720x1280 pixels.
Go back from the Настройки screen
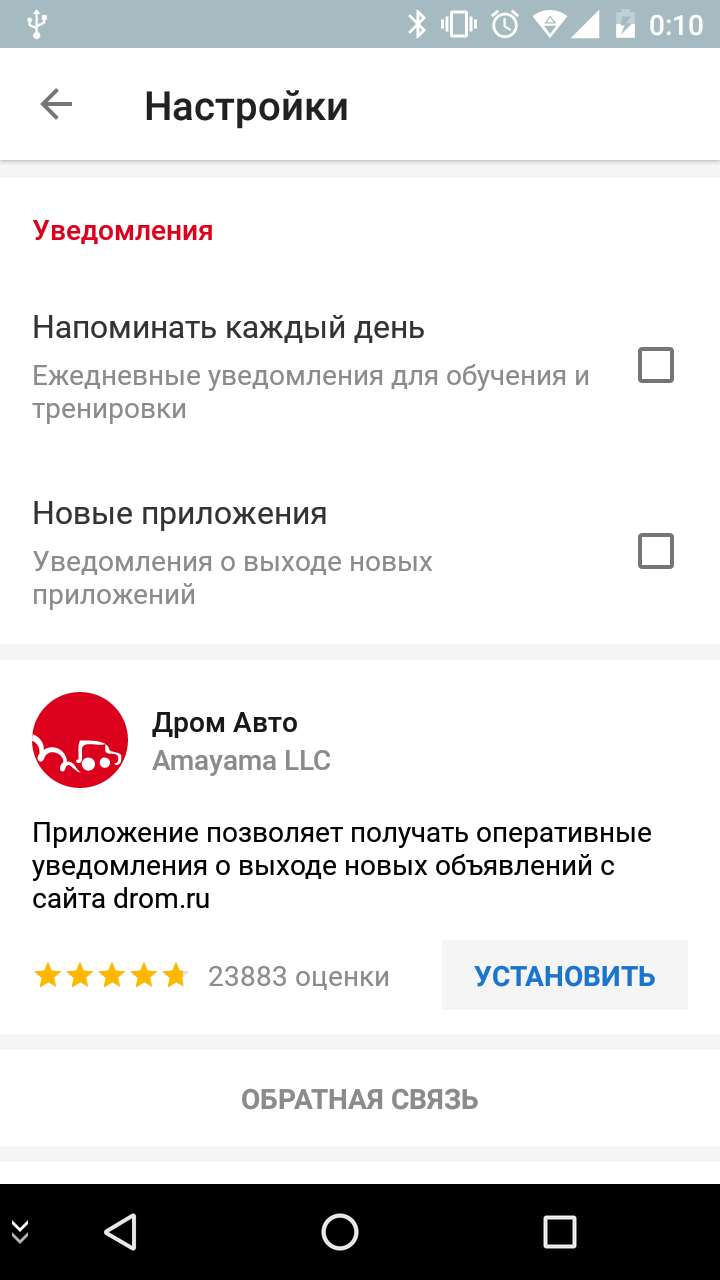[56, 105]
